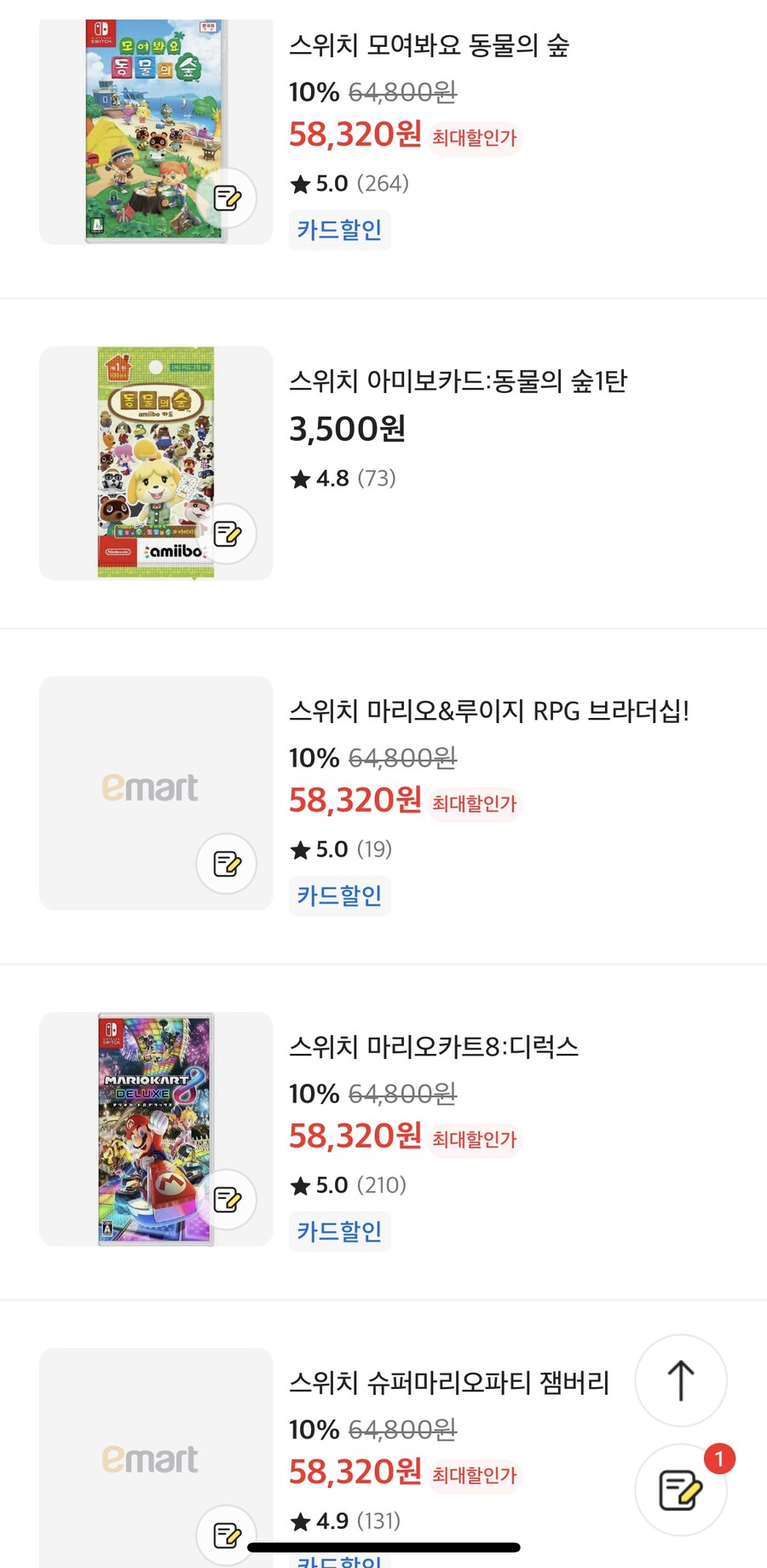The image size is (767, 1568).
Task: Open the memo icon on 모여봐요 동물의 숲
Action: pyautogui.click(x=227, y=197)
